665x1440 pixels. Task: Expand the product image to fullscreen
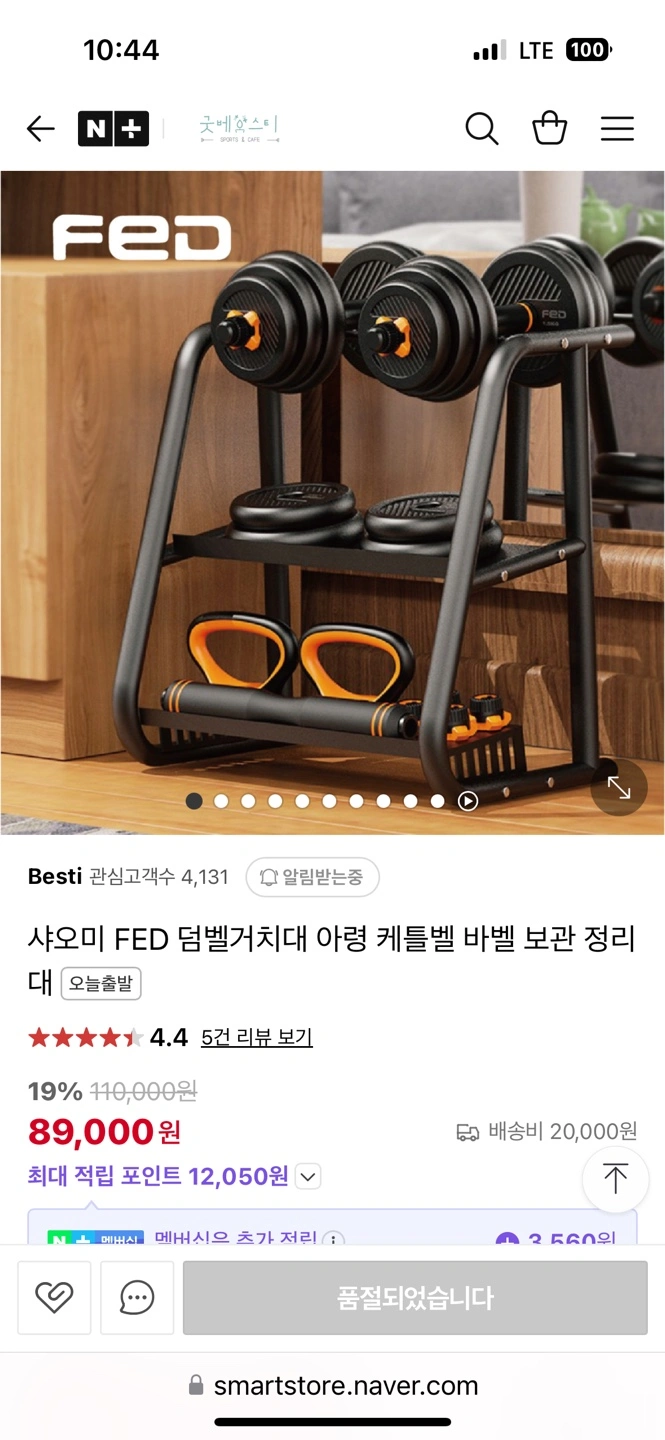[619, 788]
